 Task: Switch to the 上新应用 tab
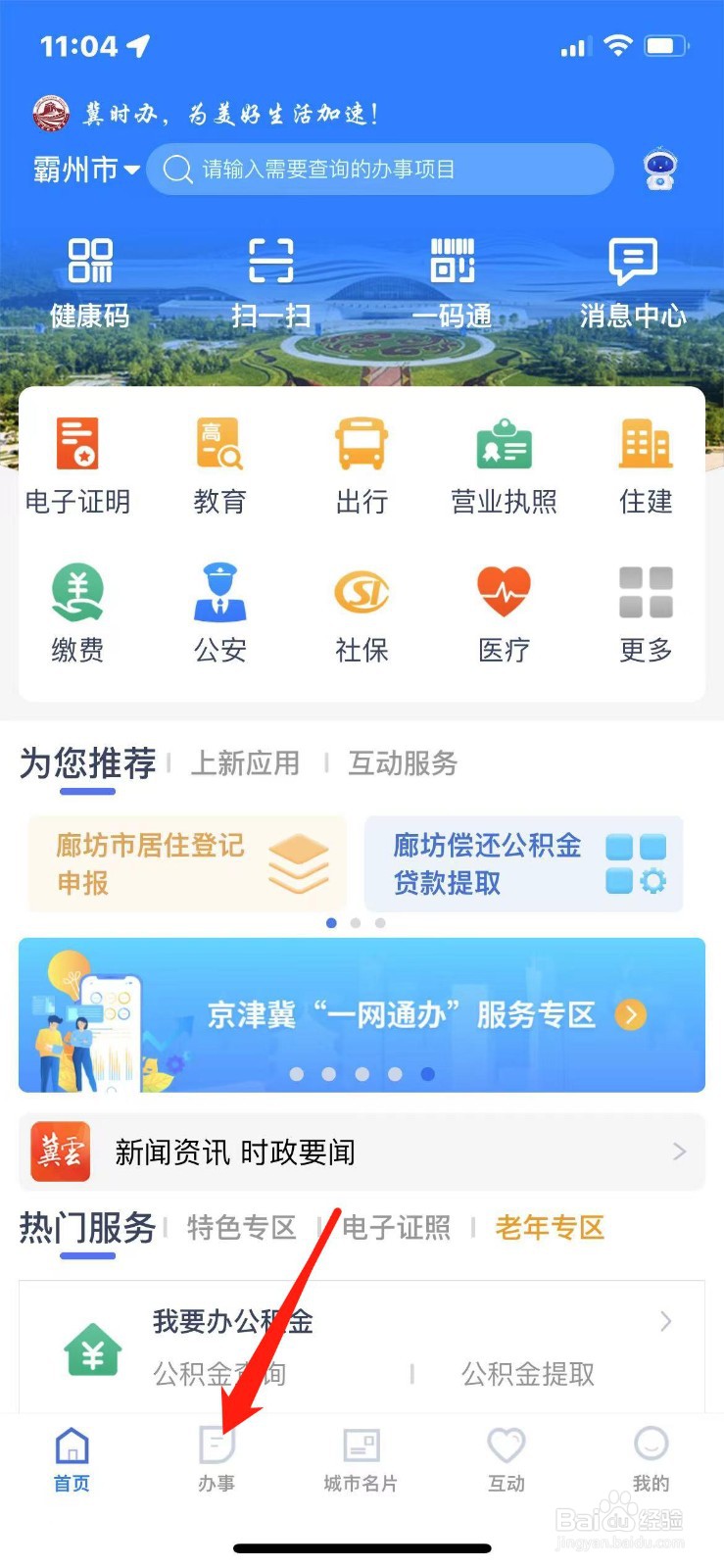244,764
